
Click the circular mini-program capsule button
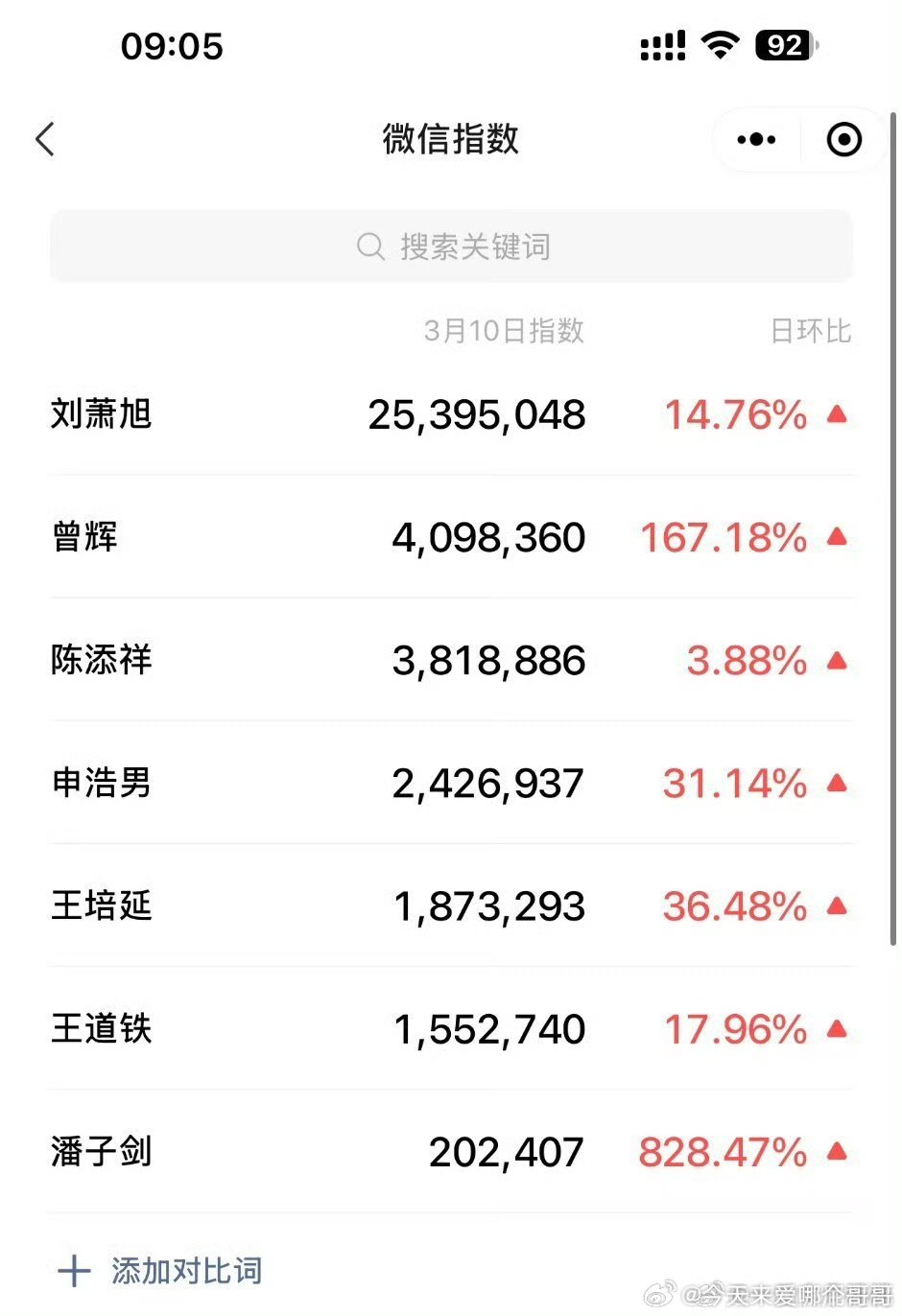tap(843, 139)
